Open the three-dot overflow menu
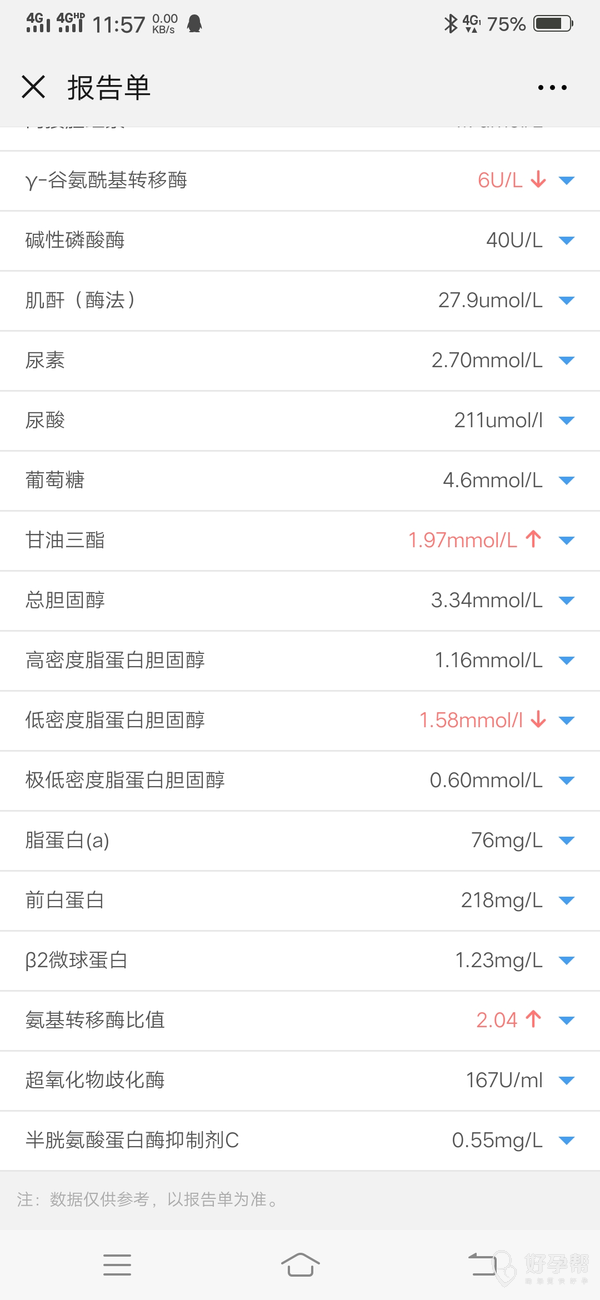 tap(552, 88)
